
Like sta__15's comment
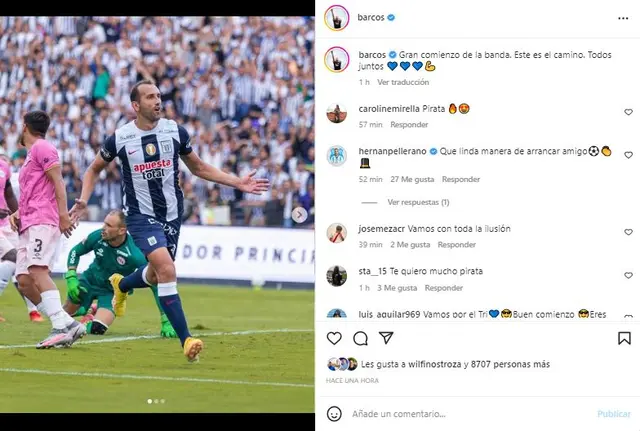(628, 276)
